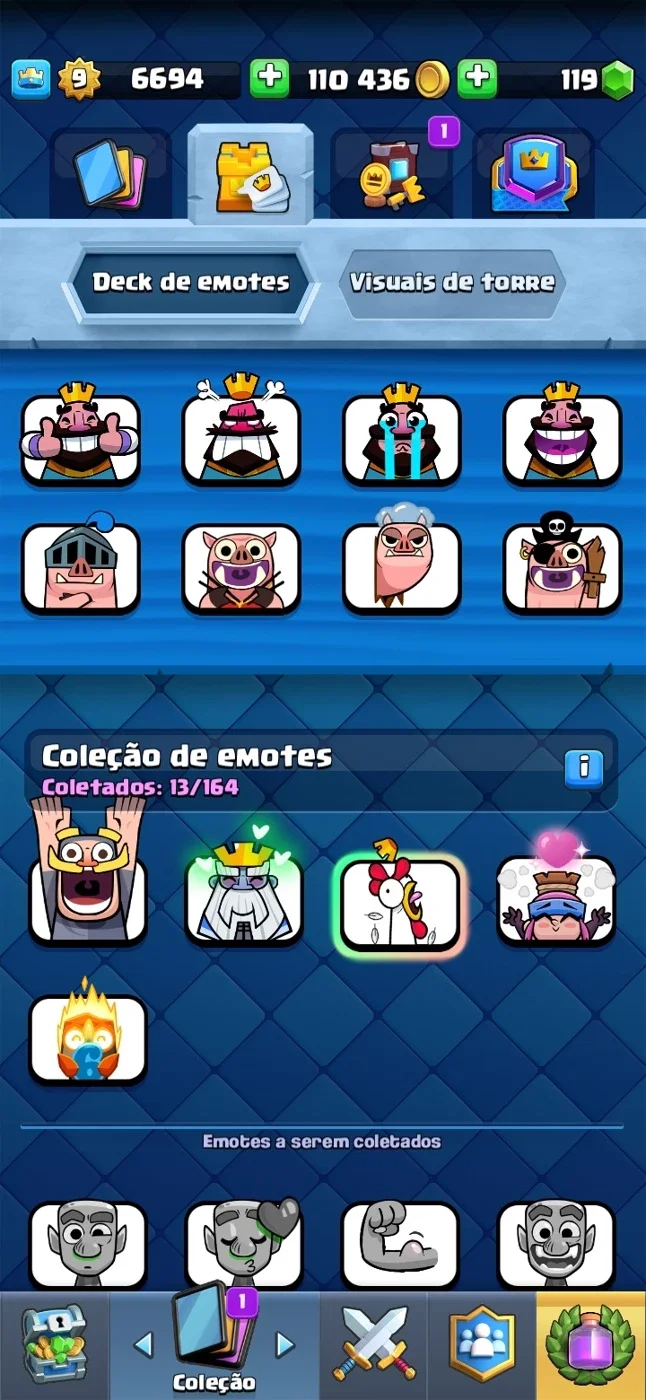Open the shop chest tab
Viewport: 646px width, 1400px height.
(54, 1345)
